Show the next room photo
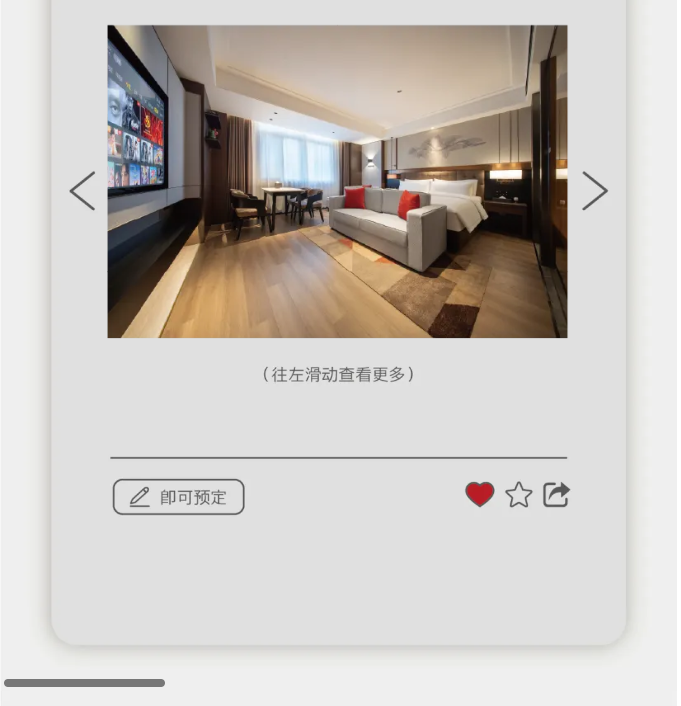The height and width of the screenshot is (706, 681). [594, 191]
